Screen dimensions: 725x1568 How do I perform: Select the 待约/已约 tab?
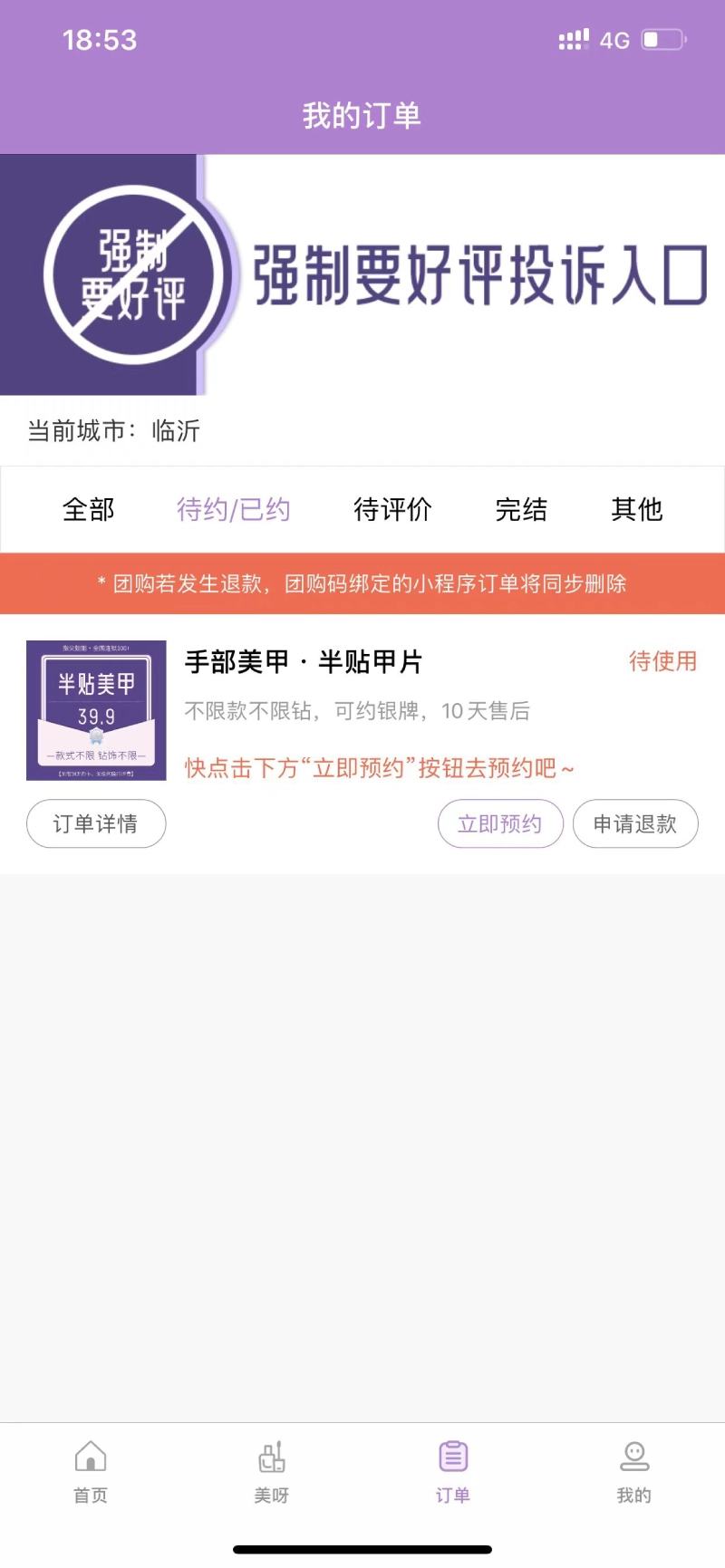233,510
